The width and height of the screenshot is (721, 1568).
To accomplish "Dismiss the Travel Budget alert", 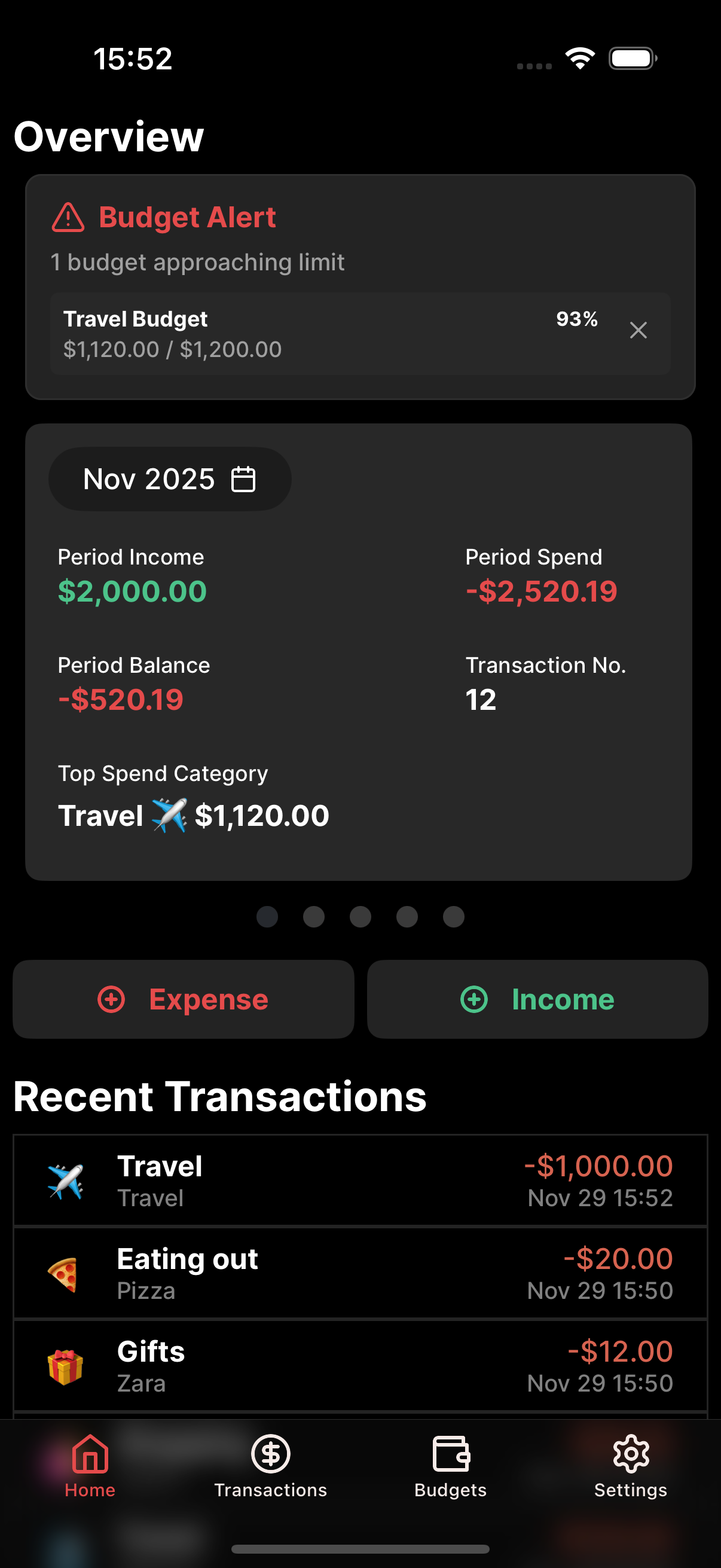I will (638, 331).
